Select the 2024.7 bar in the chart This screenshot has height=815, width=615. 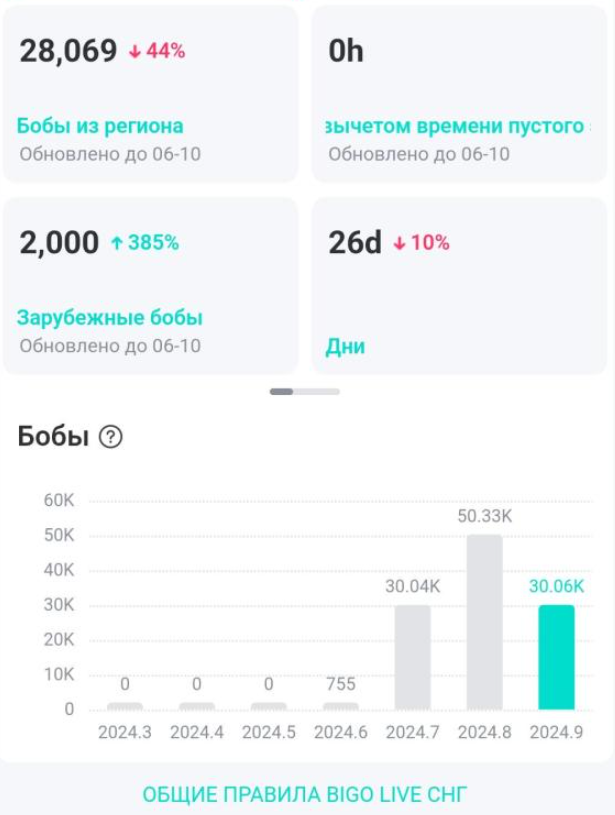[x=413, y=657]
